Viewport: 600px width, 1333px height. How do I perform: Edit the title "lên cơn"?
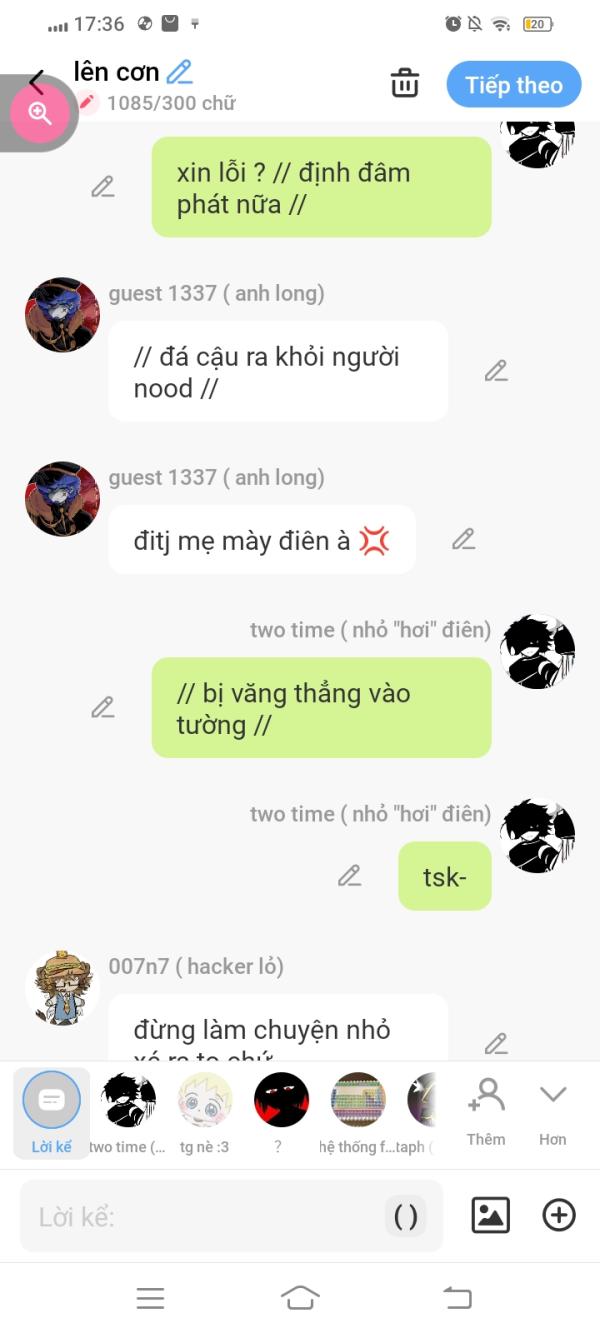[180, 72]
